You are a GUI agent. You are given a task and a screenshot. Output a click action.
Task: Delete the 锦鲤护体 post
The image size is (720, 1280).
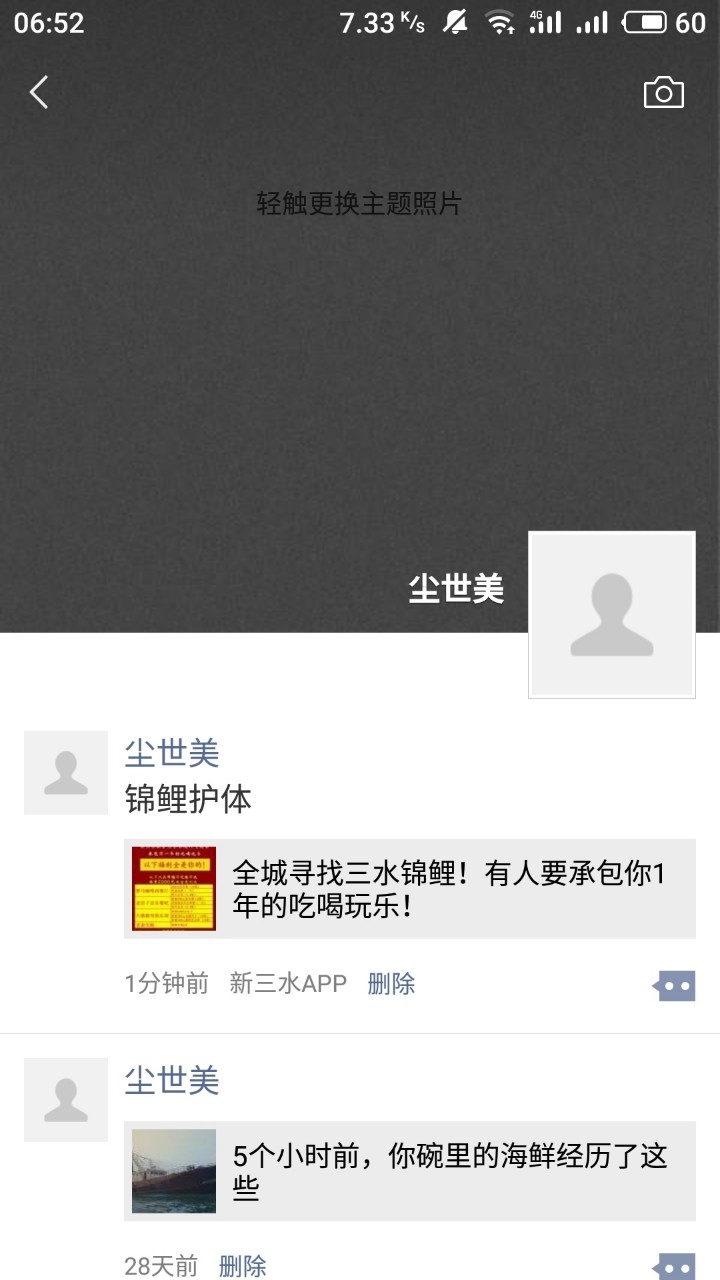(x=391, y=984)
